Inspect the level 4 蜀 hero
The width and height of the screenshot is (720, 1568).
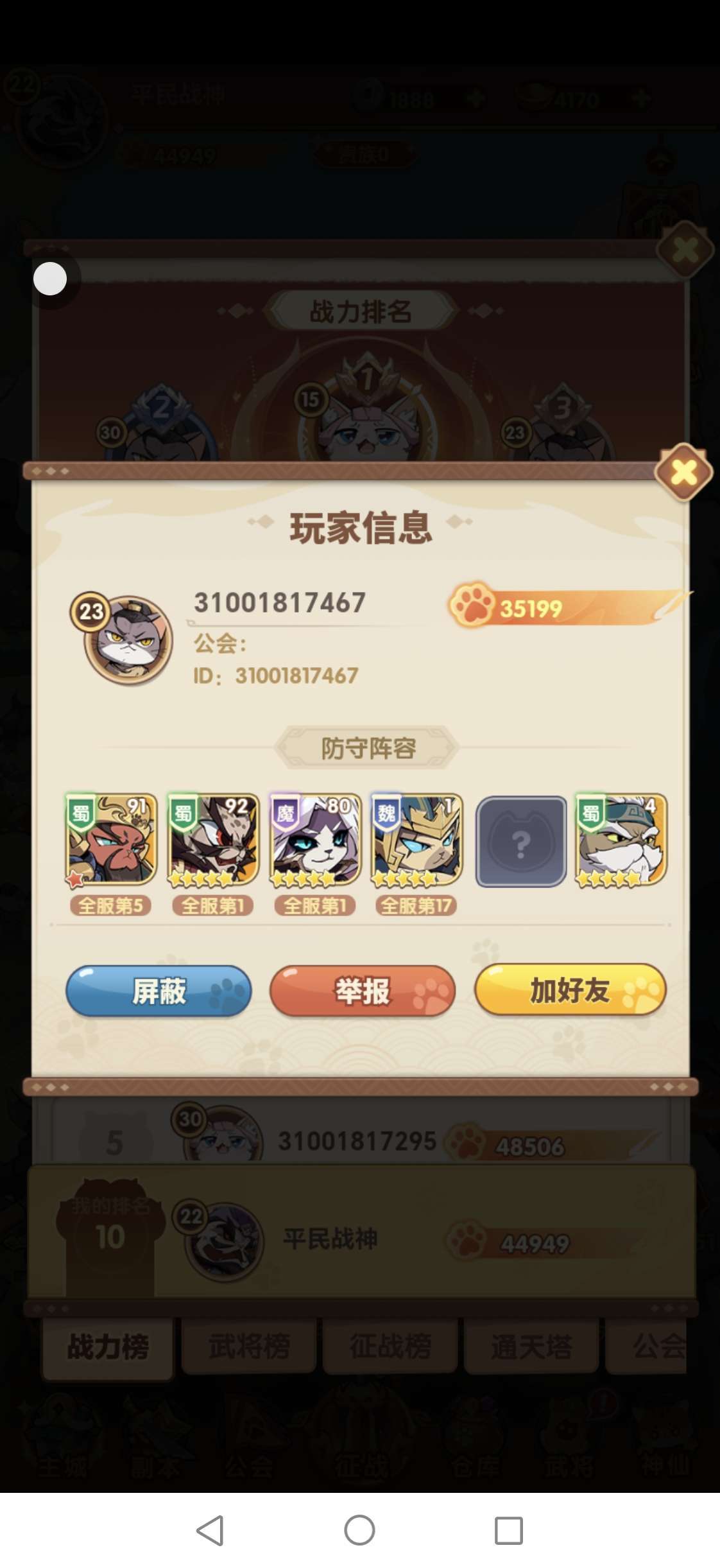[621, 841]
